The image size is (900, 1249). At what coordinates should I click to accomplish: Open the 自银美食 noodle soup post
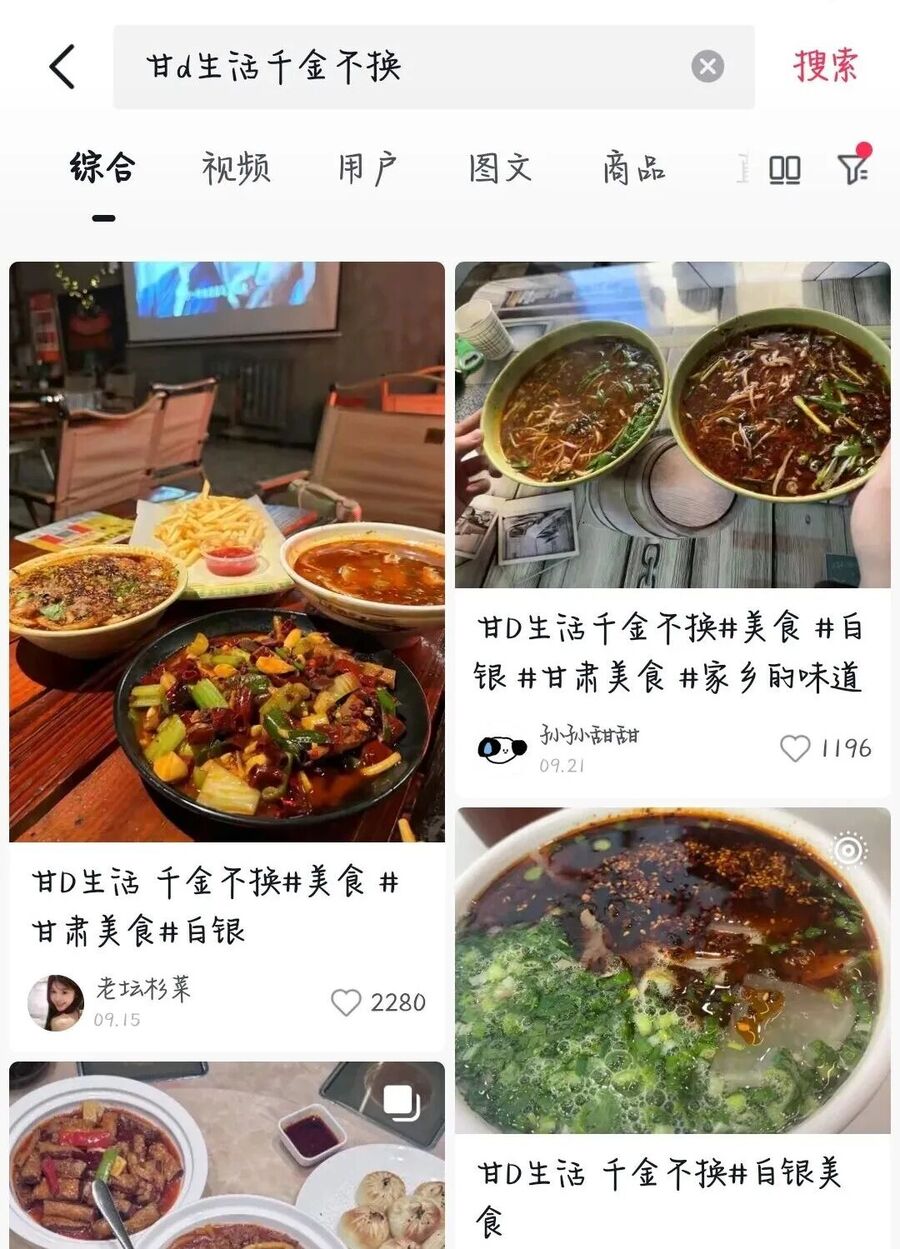(672, 970)
